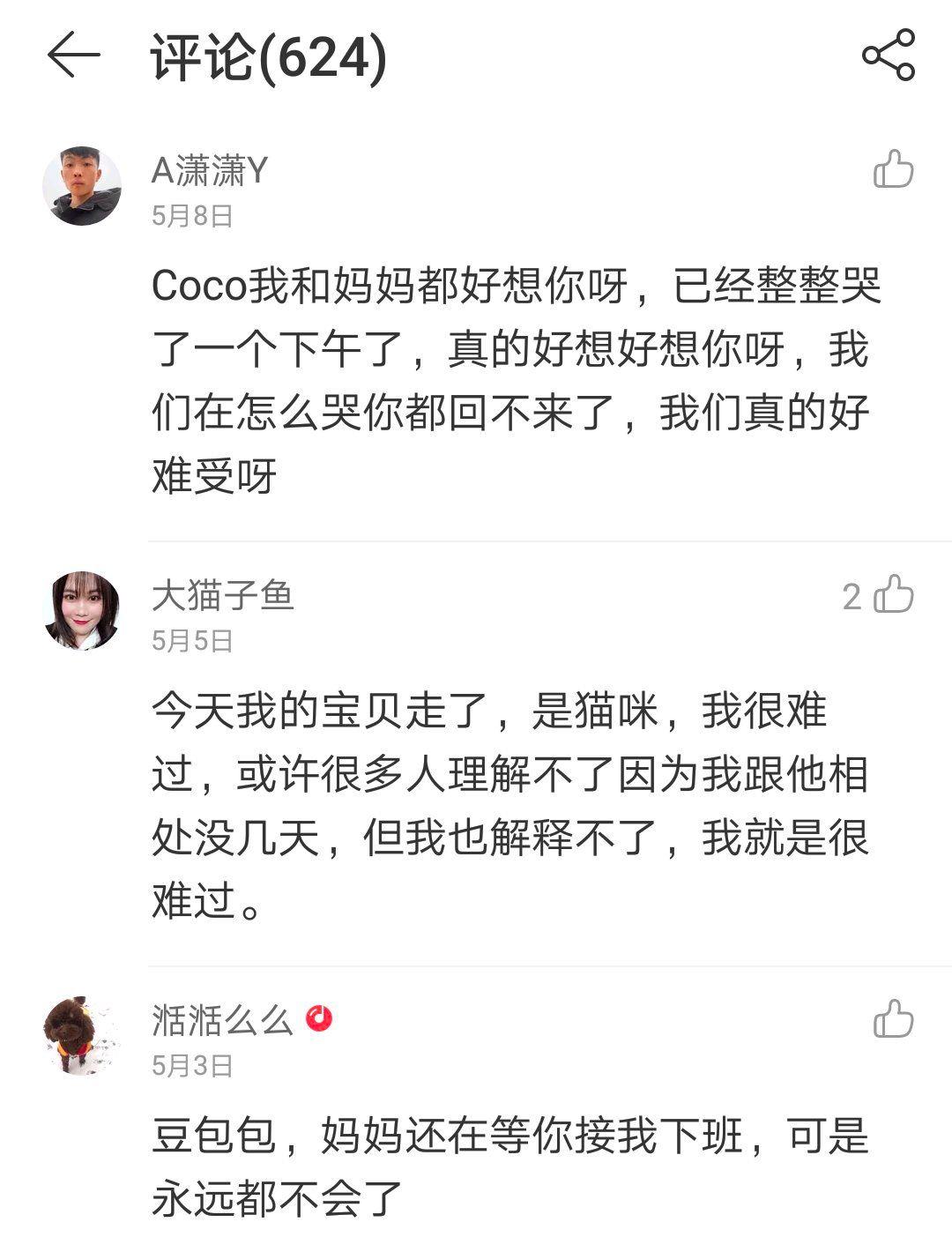View username 湉湉么么's profile
This screenshot has width=952, height=1237.
coord(222,1021)
